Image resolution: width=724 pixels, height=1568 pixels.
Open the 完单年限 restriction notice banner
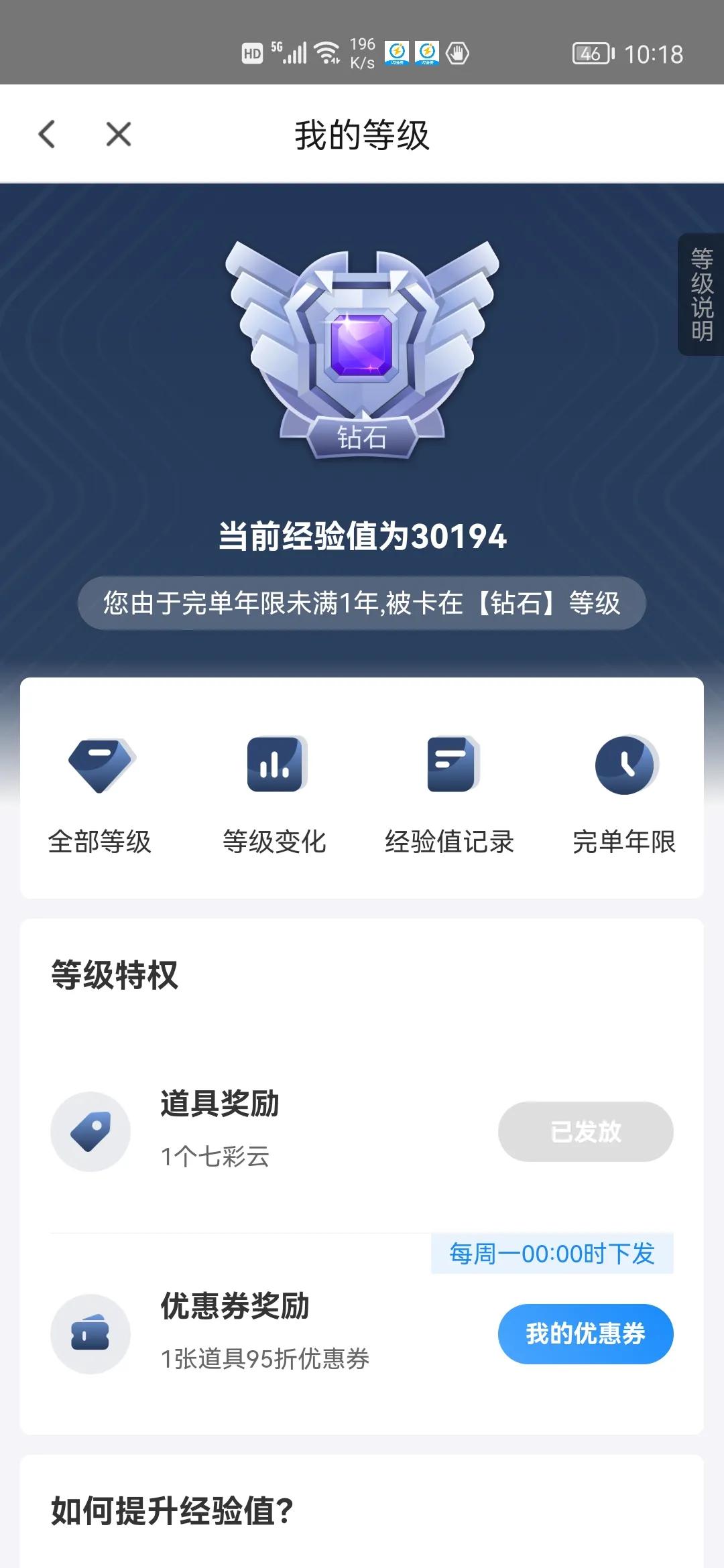362,603
